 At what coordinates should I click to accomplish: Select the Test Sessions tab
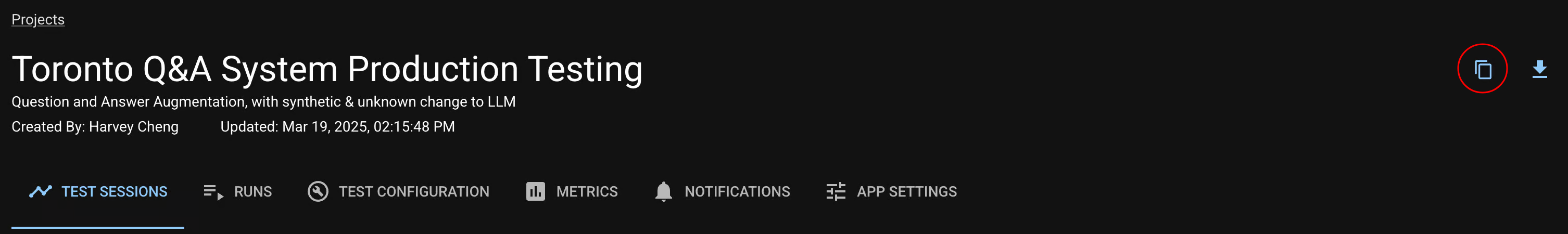pos(98,191)
